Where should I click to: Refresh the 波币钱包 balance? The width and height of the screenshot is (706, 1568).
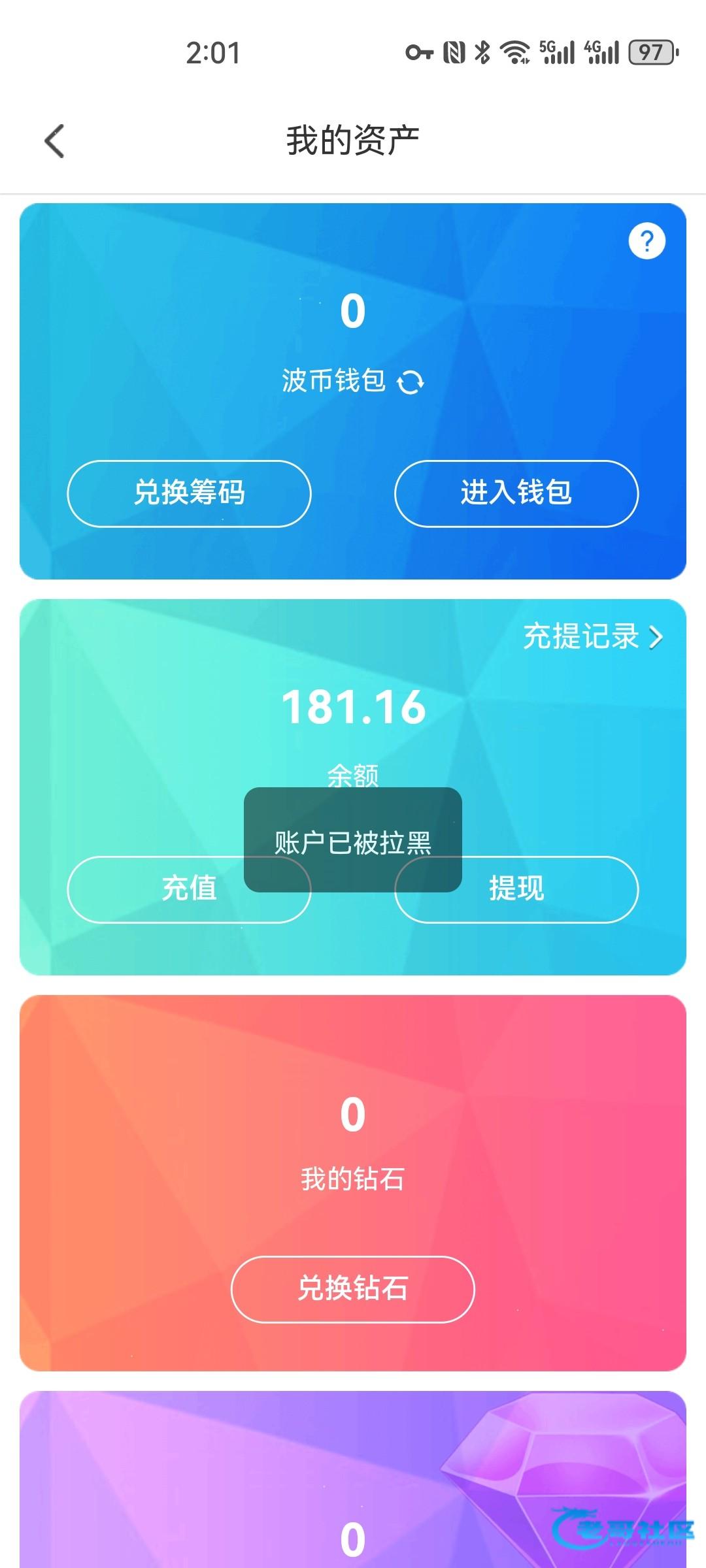pos(411,382)
